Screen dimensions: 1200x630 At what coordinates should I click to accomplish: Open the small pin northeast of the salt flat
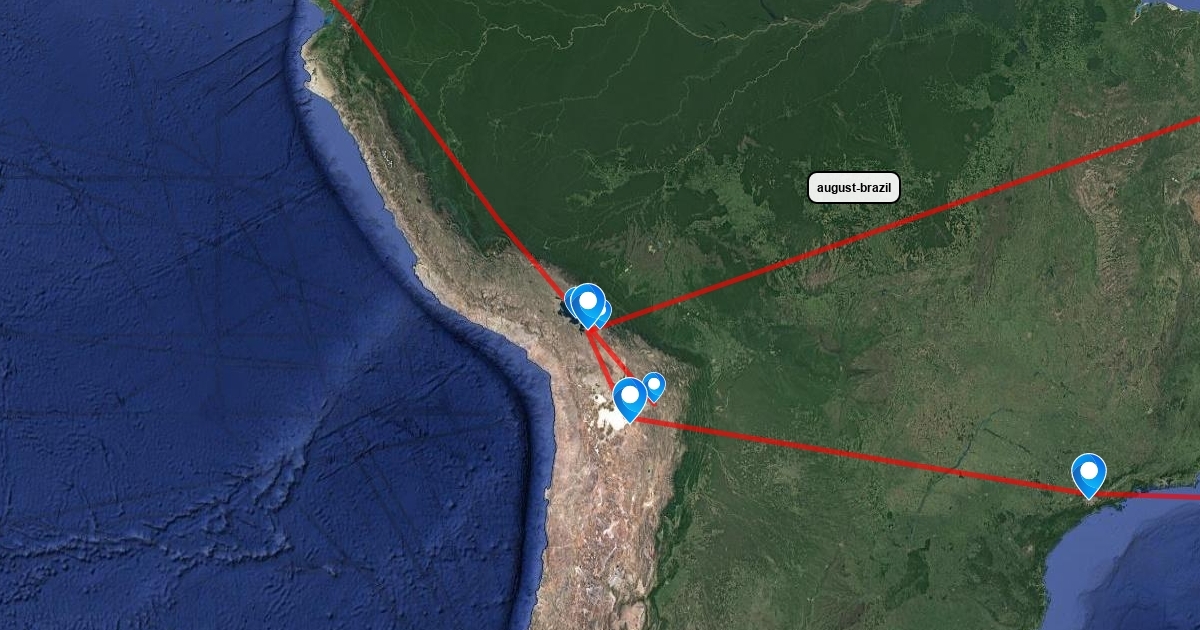pyautogui.click(x=653, y=386)
